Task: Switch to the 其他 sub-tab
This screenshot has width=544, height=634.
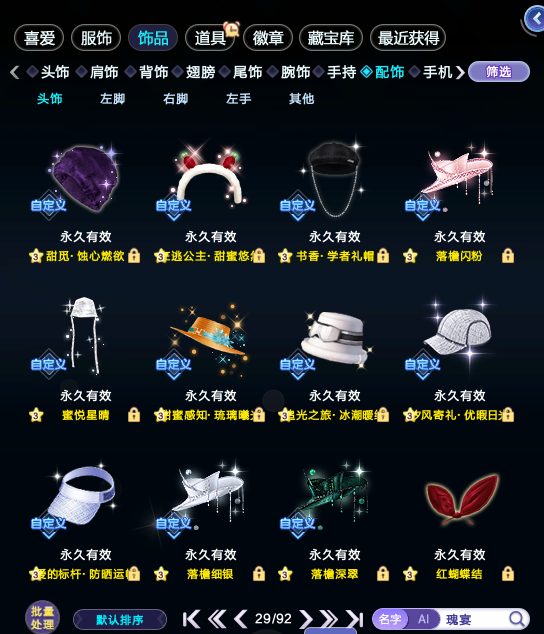Action: [x=301, y=99]
